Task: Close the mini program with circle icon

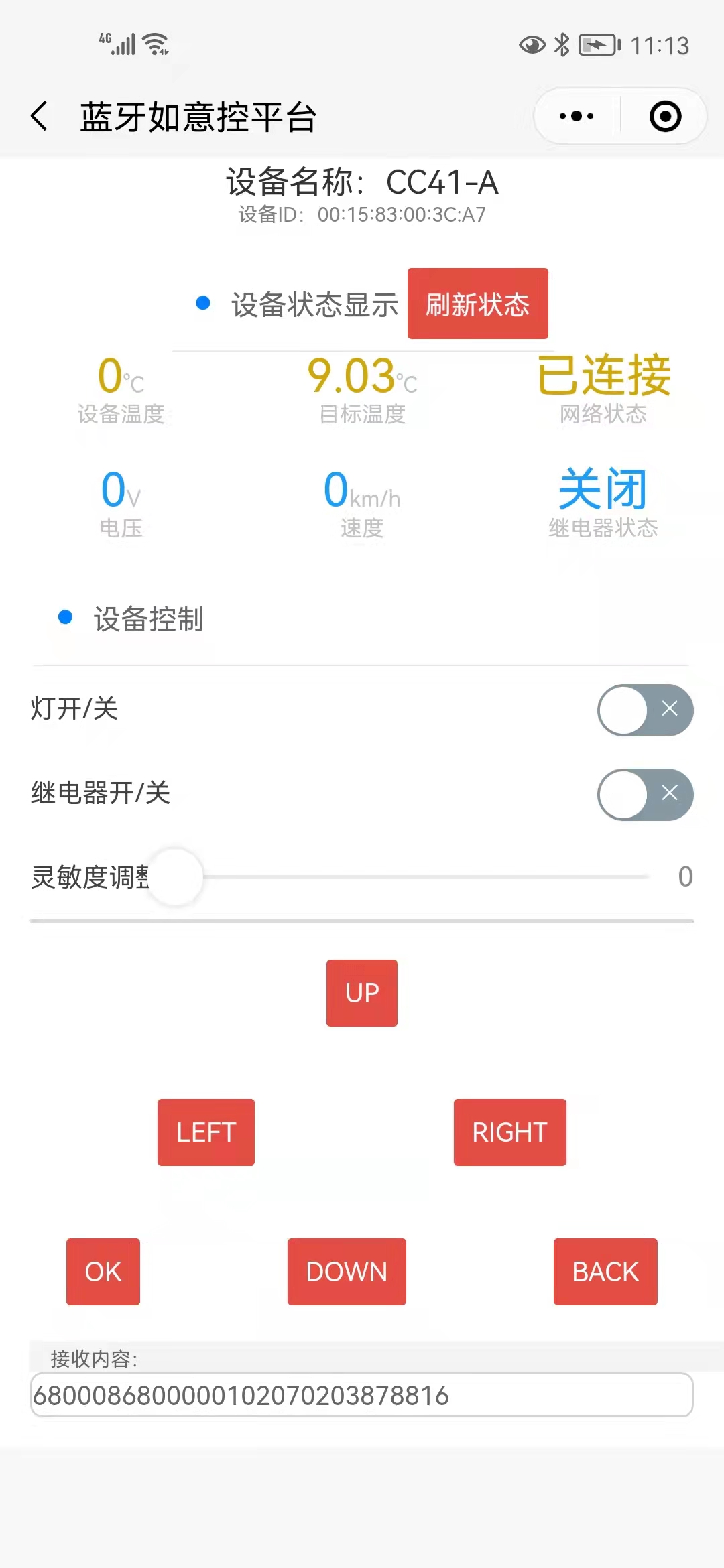Action: tap(665, 117)
